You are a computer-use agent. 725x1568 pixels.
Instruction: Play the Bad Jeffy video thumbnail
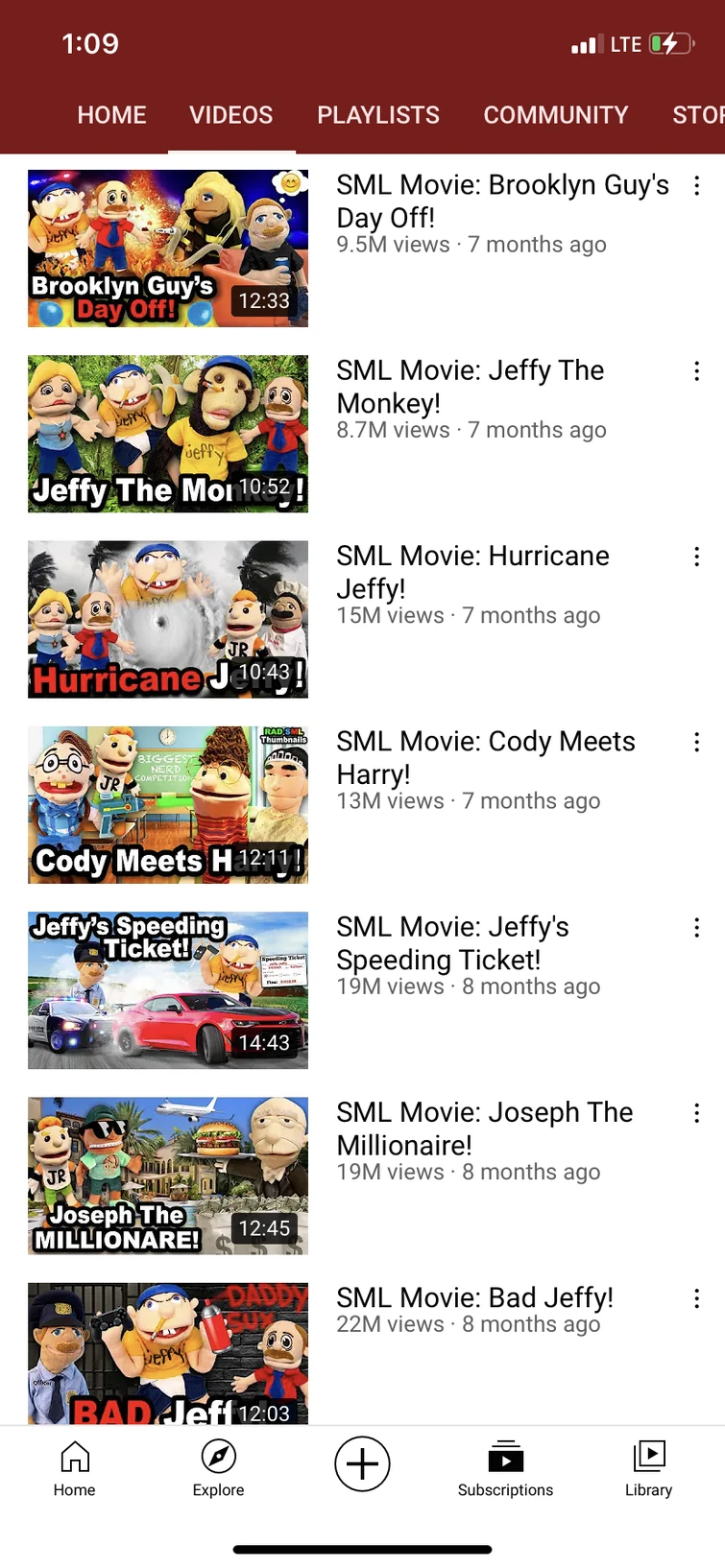click(167, 1354)
